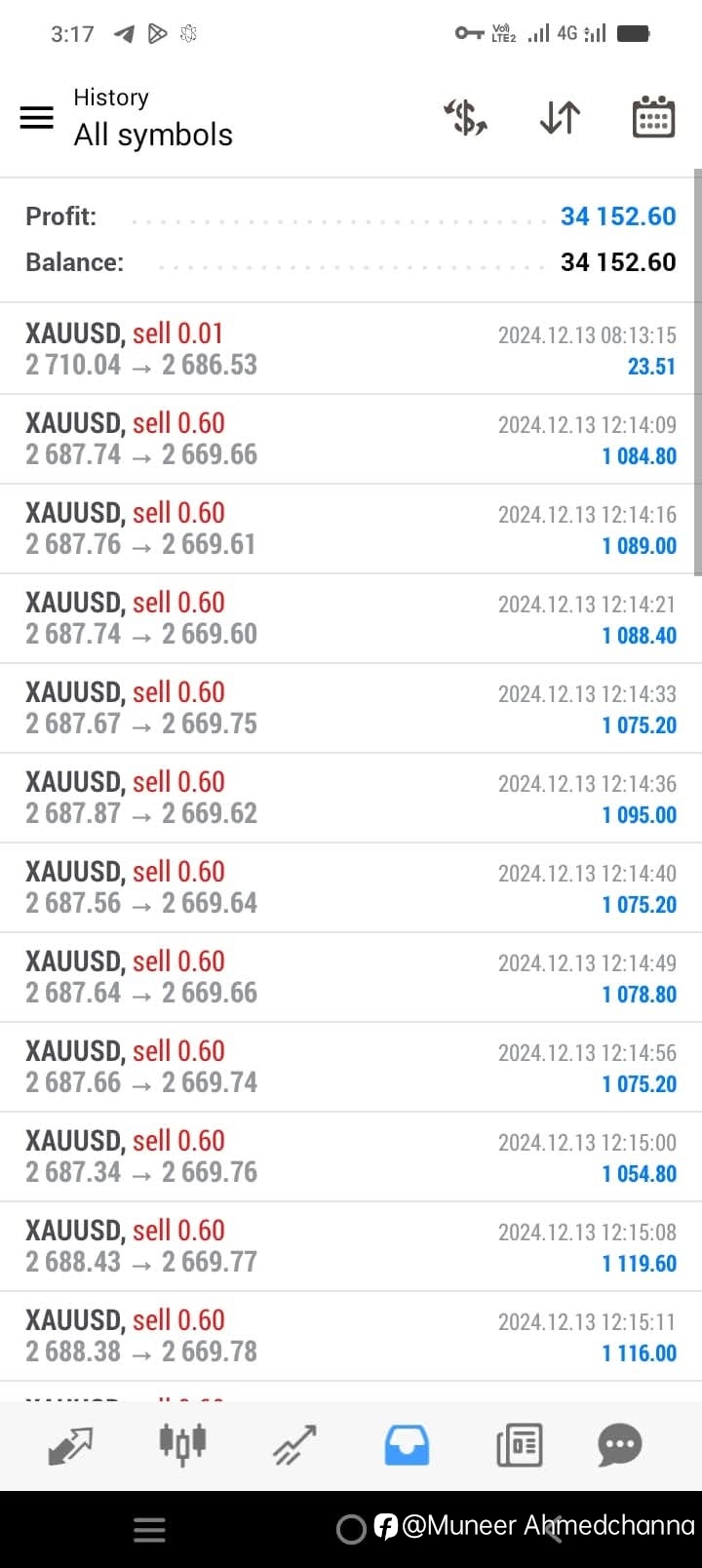Viewport: 702px width, 1568px height.
Task: View the trade with profit 1 054.80
Action: point(351,1156)
